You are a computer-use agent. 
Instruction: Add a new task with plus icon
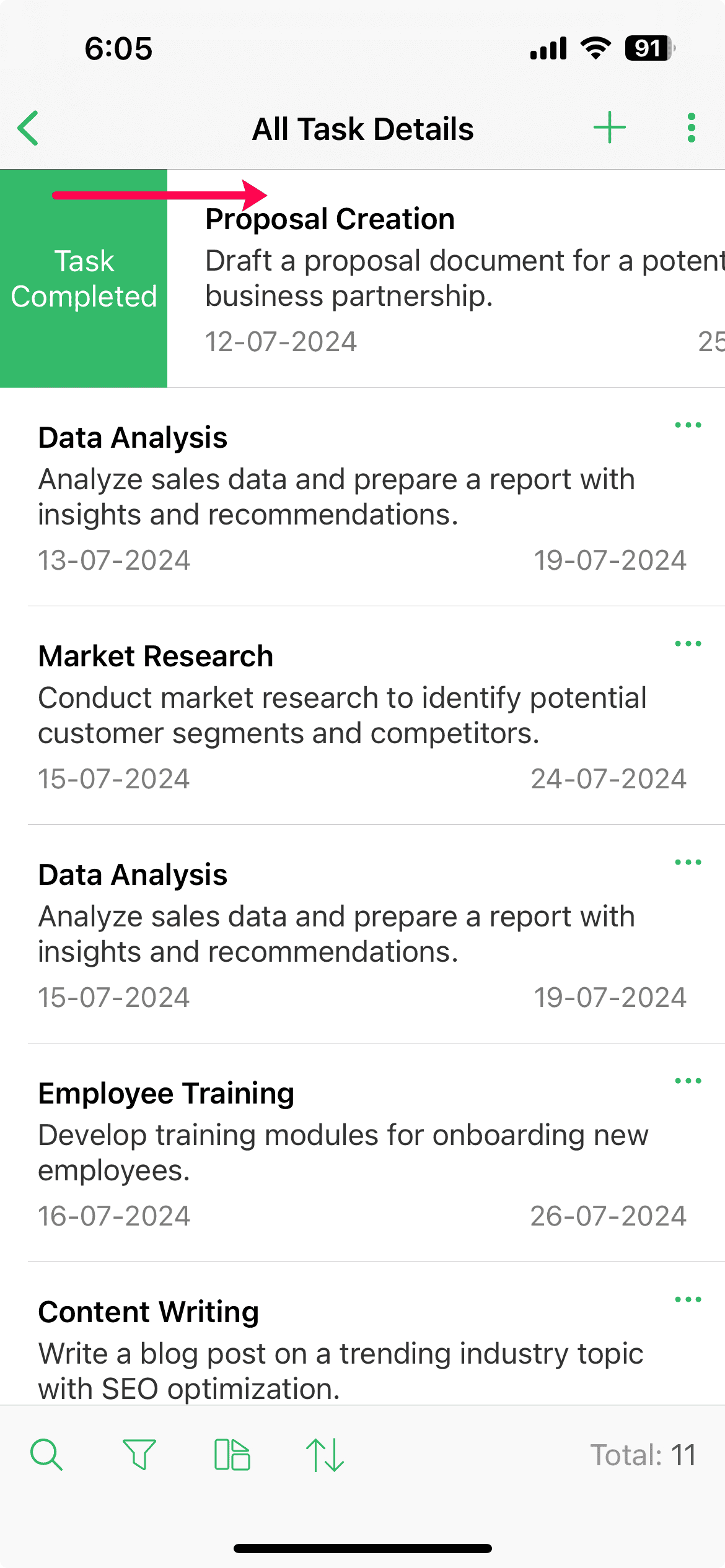click(x=610, y=128)
